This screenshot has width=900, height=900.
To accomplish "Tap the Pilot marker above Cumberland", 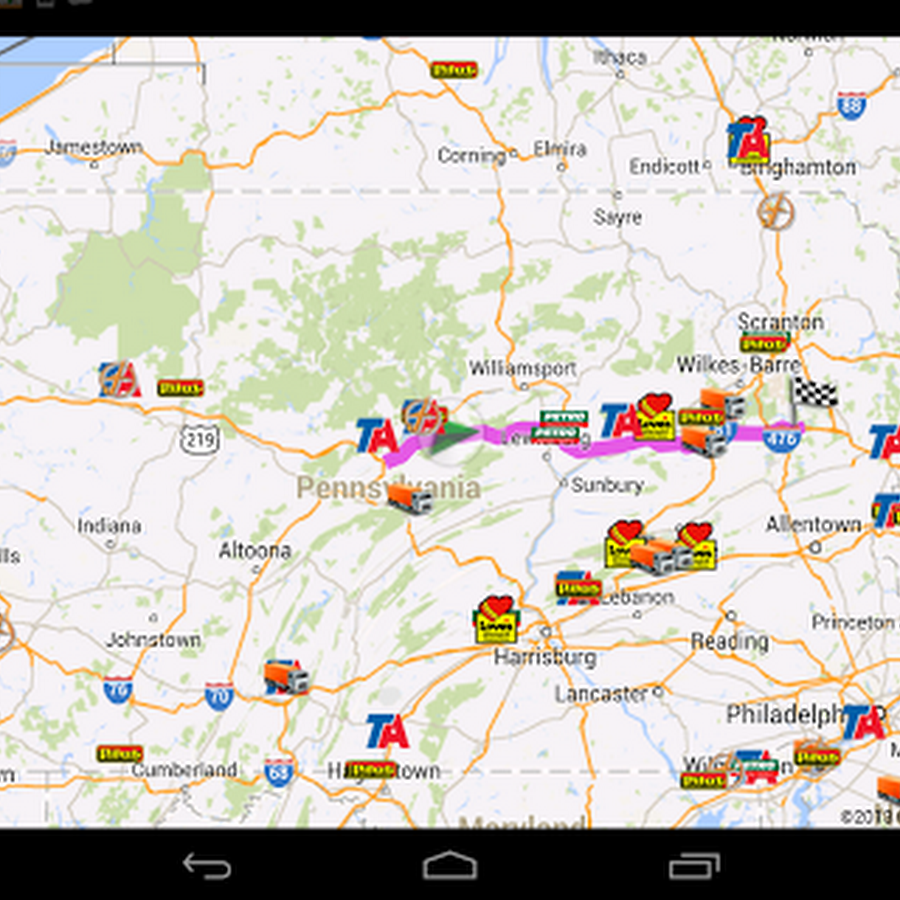I will 120,753.
